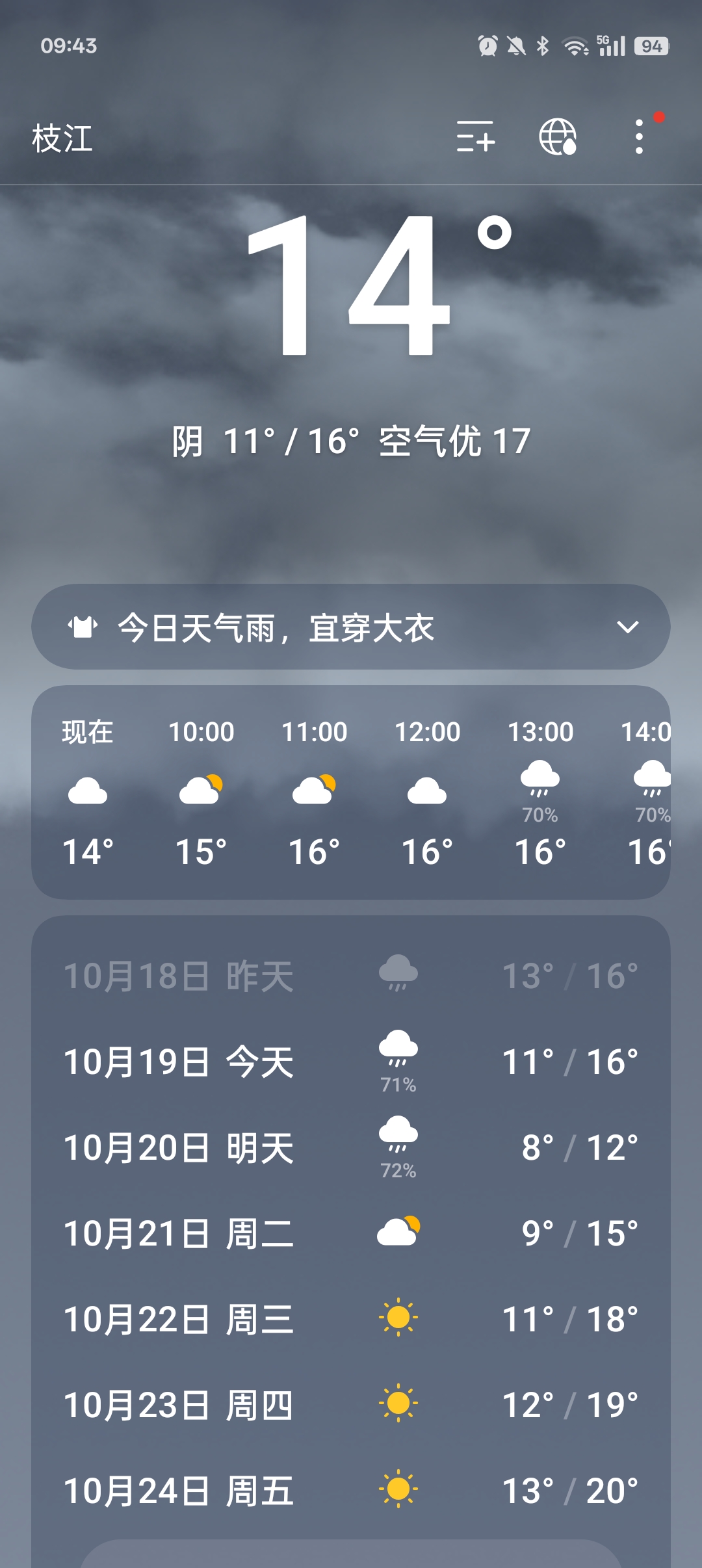Open the three-dot overflow menu
This screenshot has height=1568, width=702.
(640, 137)
